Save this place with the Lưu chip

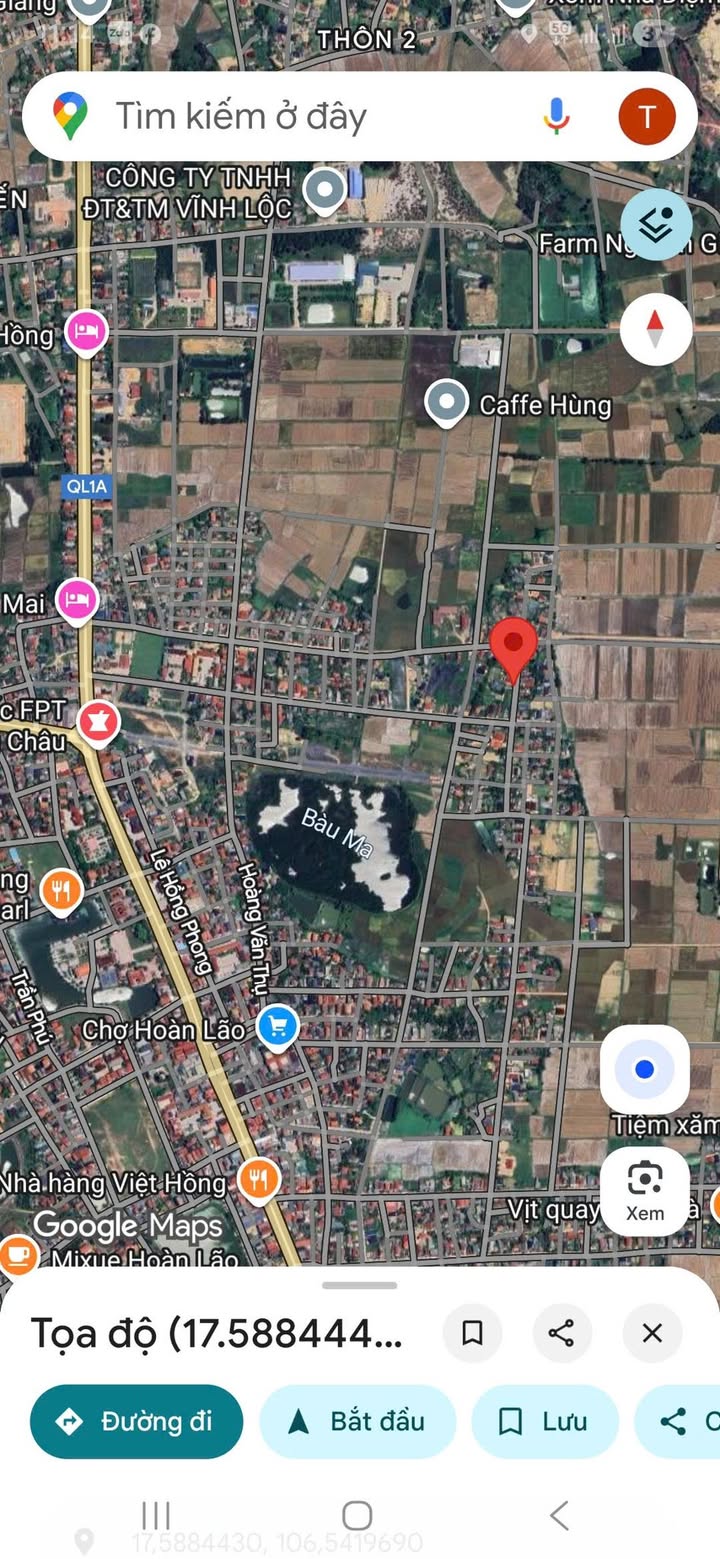pos(545,1421)
